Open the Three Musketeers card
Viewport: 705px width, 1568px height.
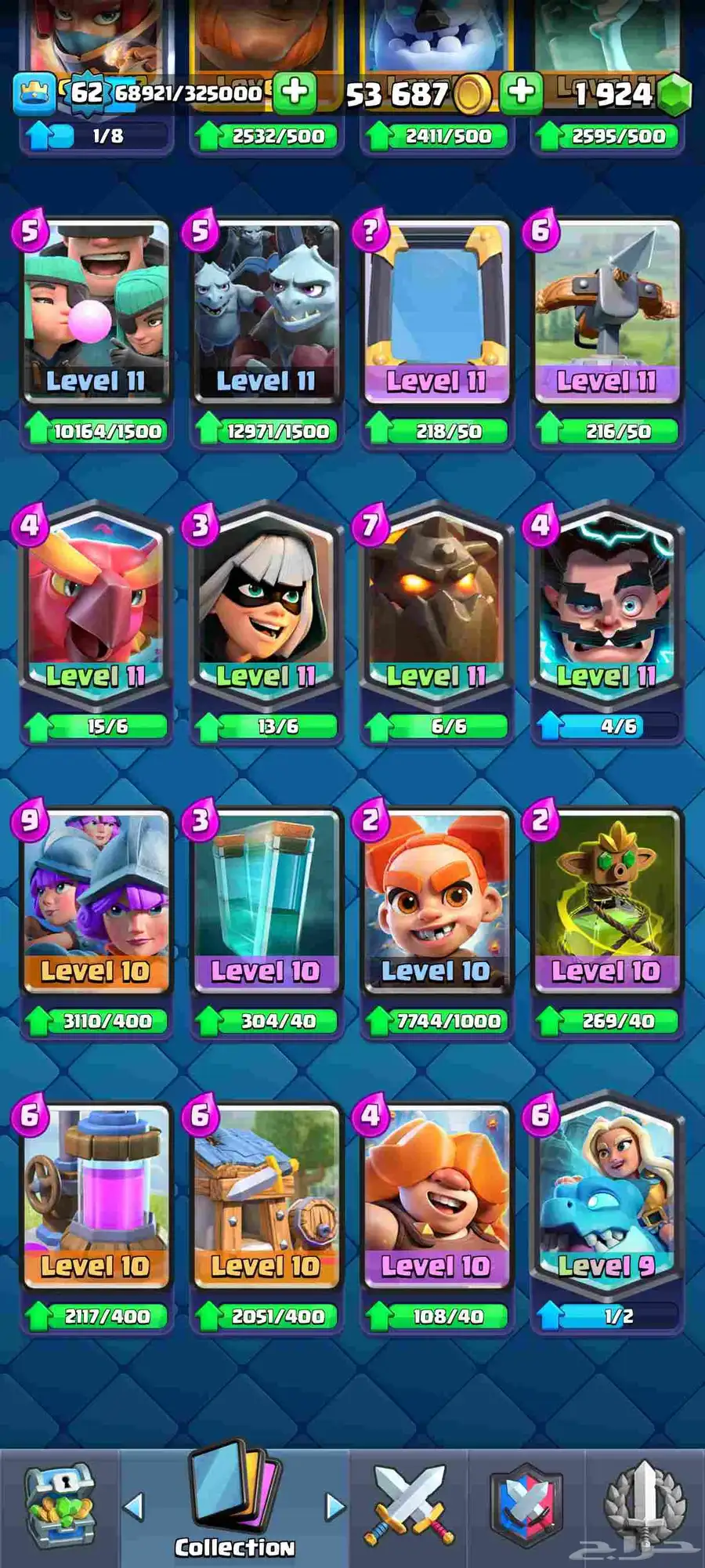(96, 901)
